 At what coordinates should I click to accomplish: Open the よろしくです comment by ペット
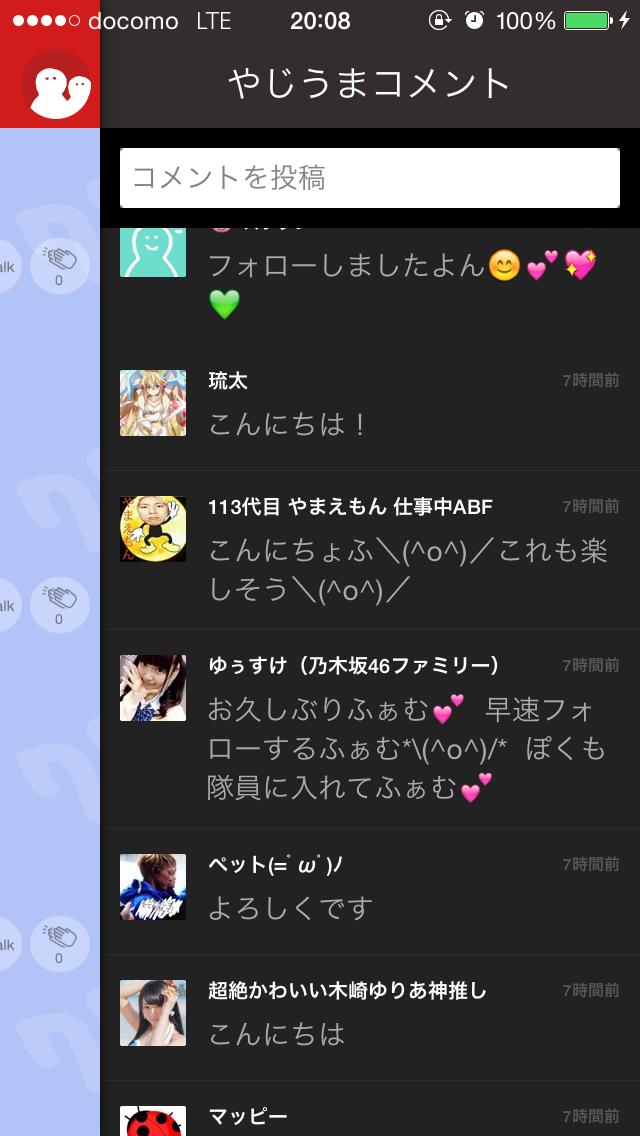pyautogui.click(x=291, y=908)
